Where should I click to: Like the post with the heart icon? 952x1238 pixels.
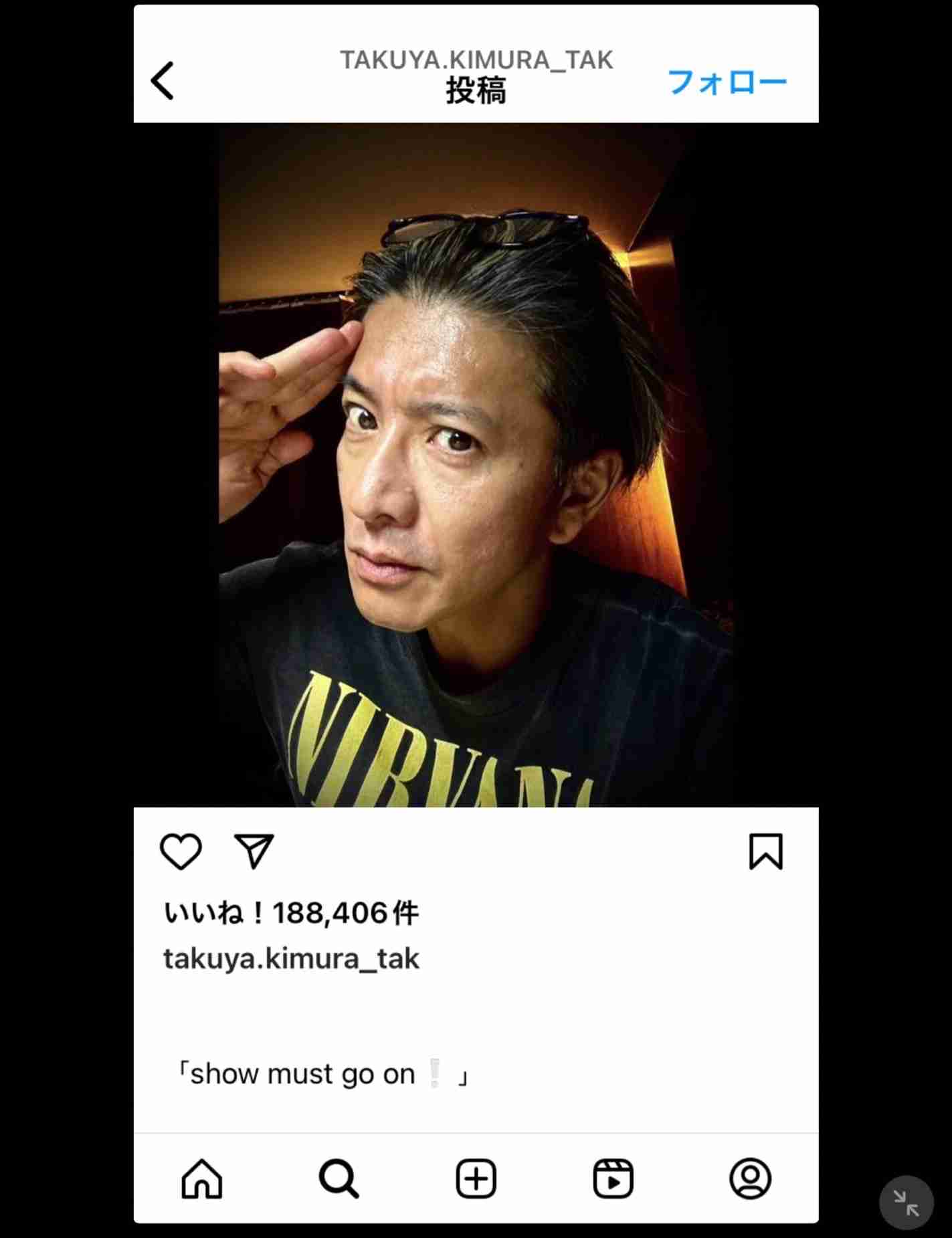pyautogui.click(x=181, y=851)
